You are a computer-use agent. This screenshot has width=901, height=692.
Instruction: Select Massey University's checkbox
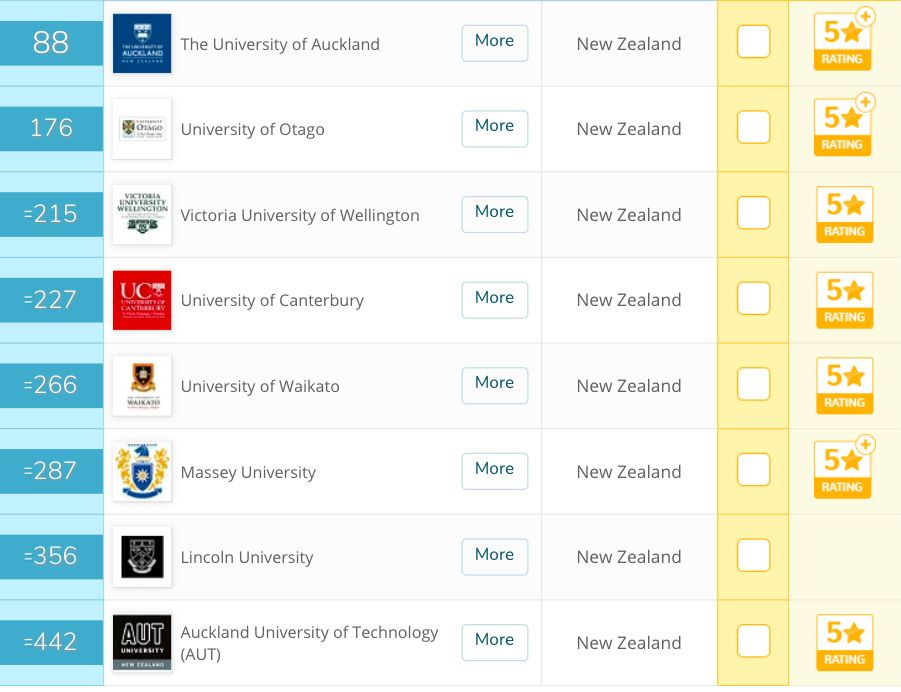[x=753, y=471]
